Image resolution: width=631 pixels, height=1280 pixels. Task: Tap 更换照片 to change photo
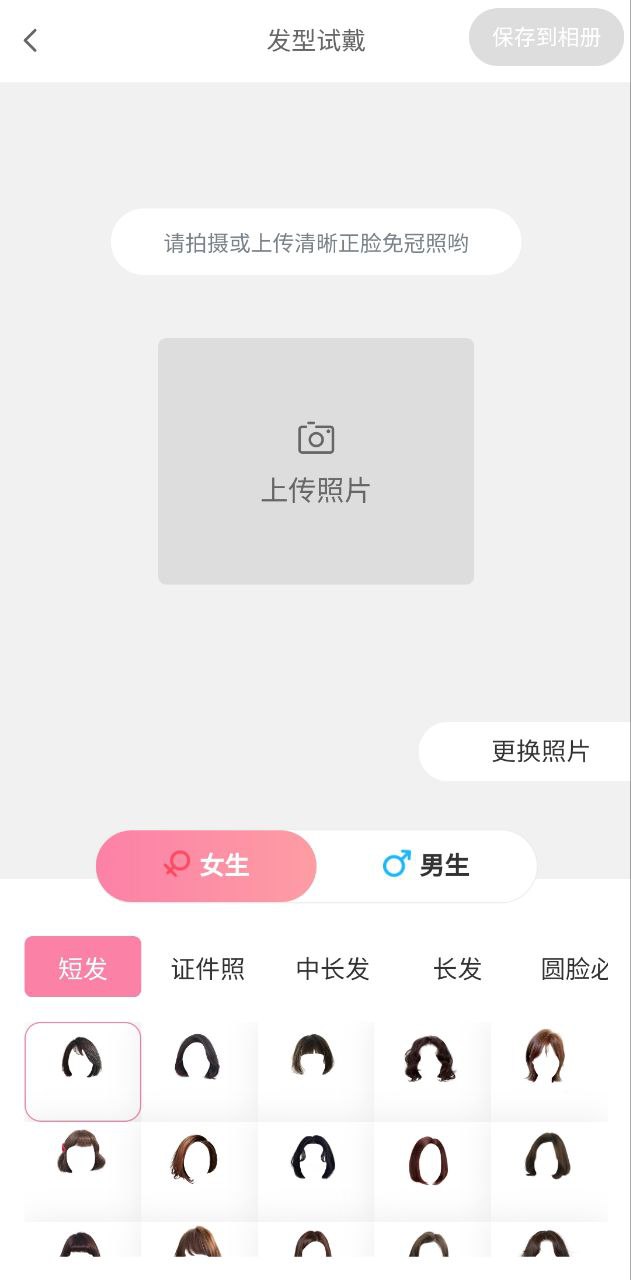click(540, 752)
